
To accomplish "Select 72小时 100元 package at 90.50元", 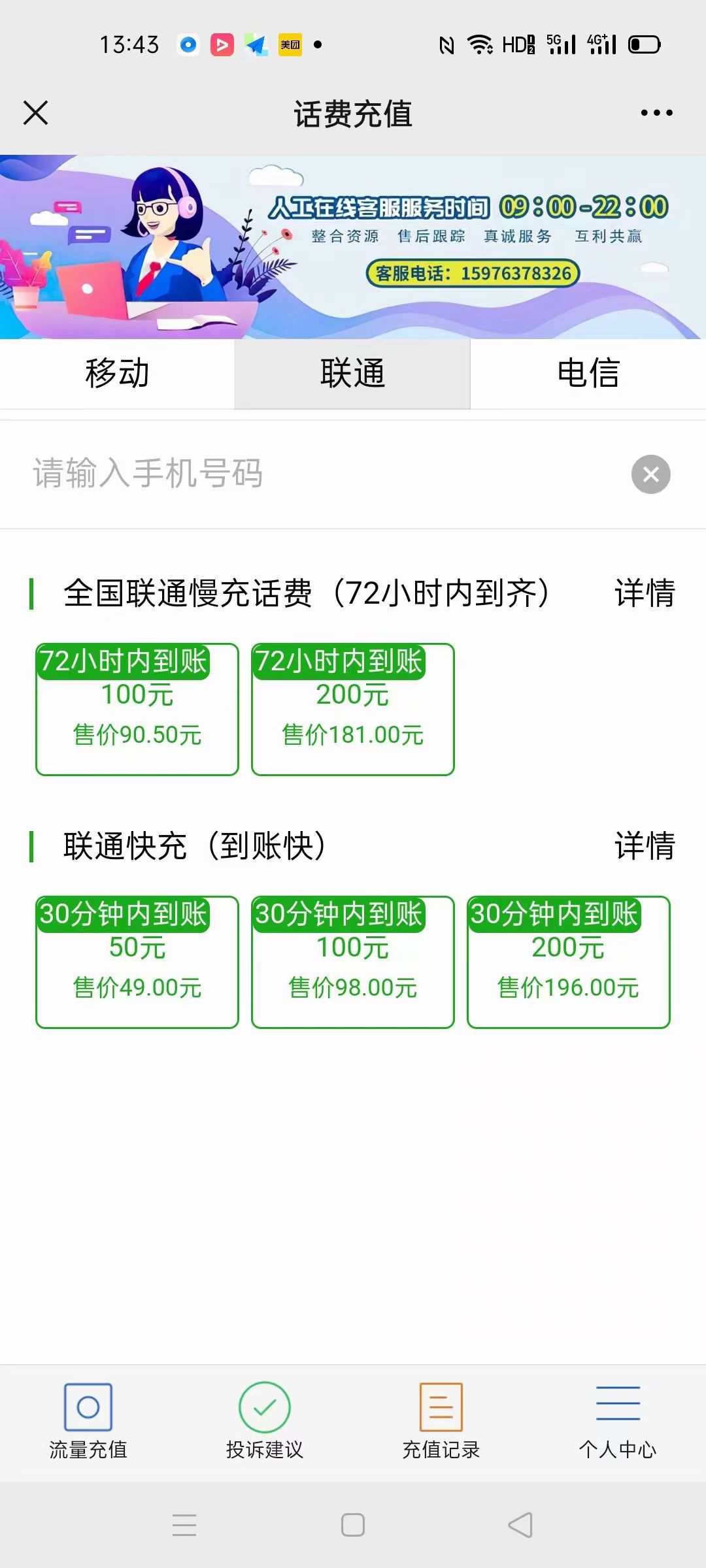I will point(137,710).
